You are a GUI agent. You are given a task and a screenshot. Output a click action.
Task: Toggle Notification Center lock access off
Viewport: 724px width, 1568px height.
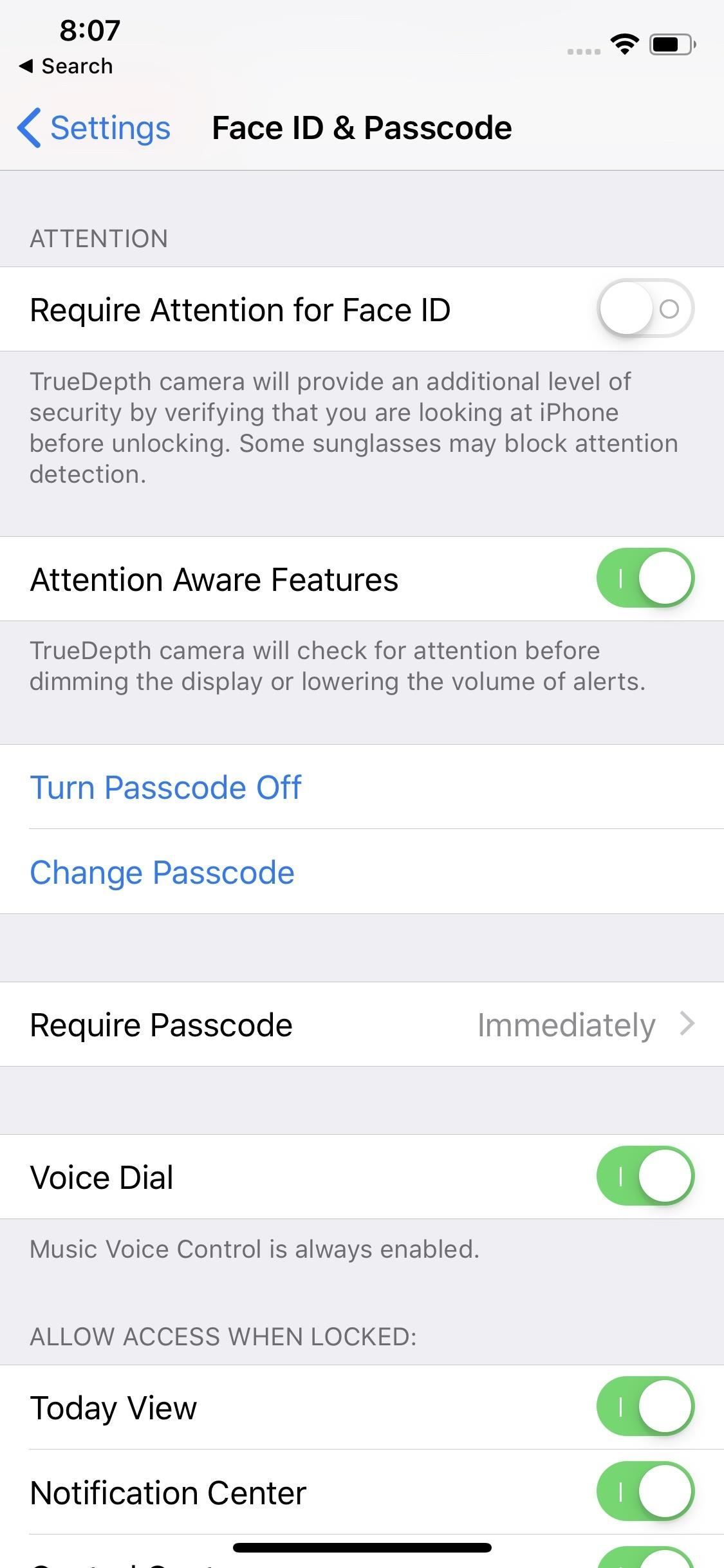tap(645, 1491)
